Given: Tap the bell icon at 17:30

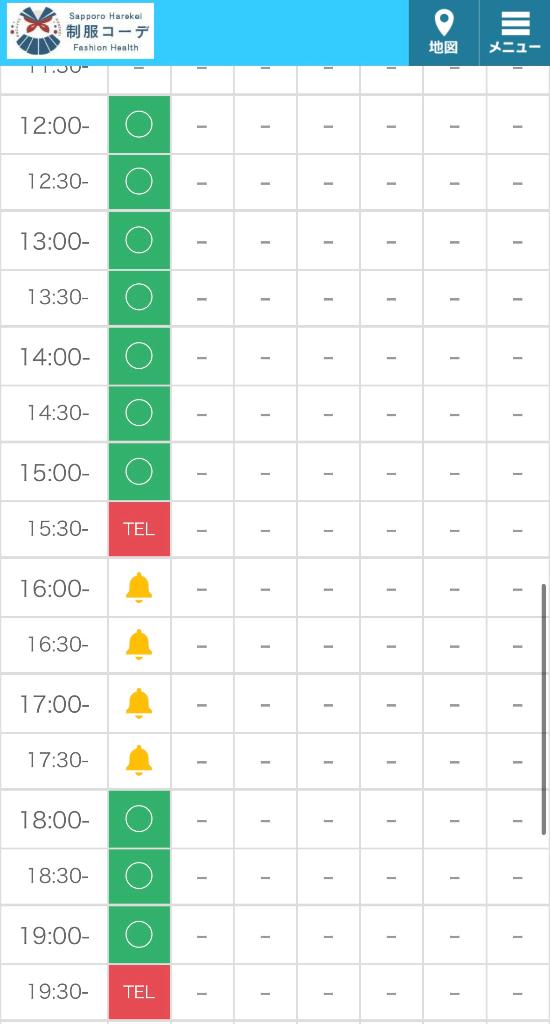Looking at the screenshot, I should [x=139, y=761].
